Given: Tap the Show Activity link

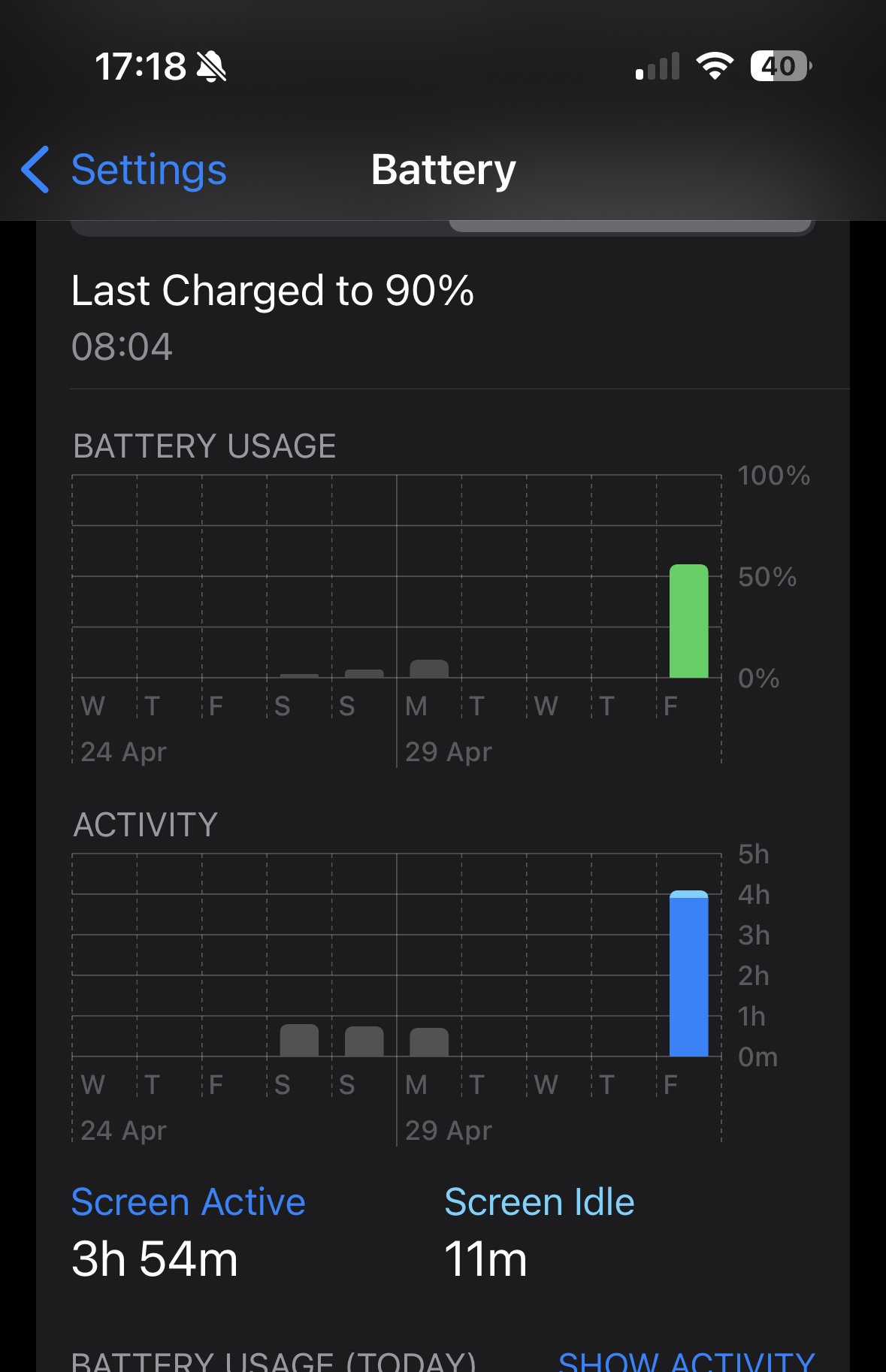Looking at the screenshot, I should (686, 1361).
